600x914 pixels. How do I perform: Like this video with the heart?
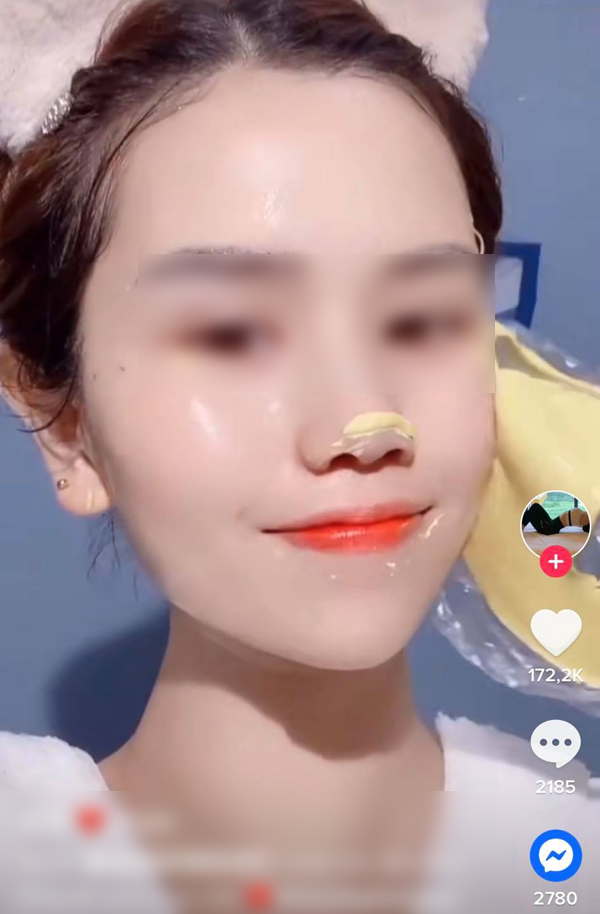[555, 633]
